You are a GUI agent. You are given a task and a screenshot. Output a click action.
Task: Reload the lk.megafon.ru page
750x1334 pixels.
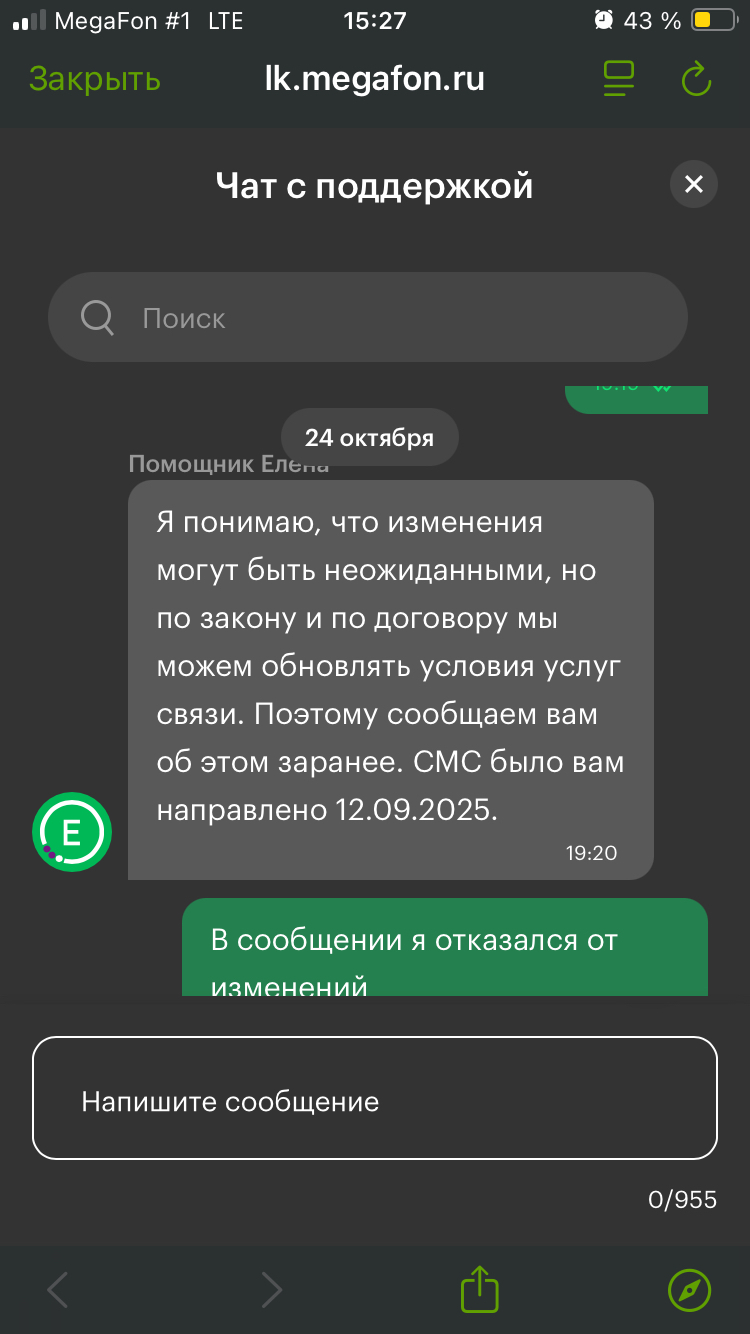(695, 79)
